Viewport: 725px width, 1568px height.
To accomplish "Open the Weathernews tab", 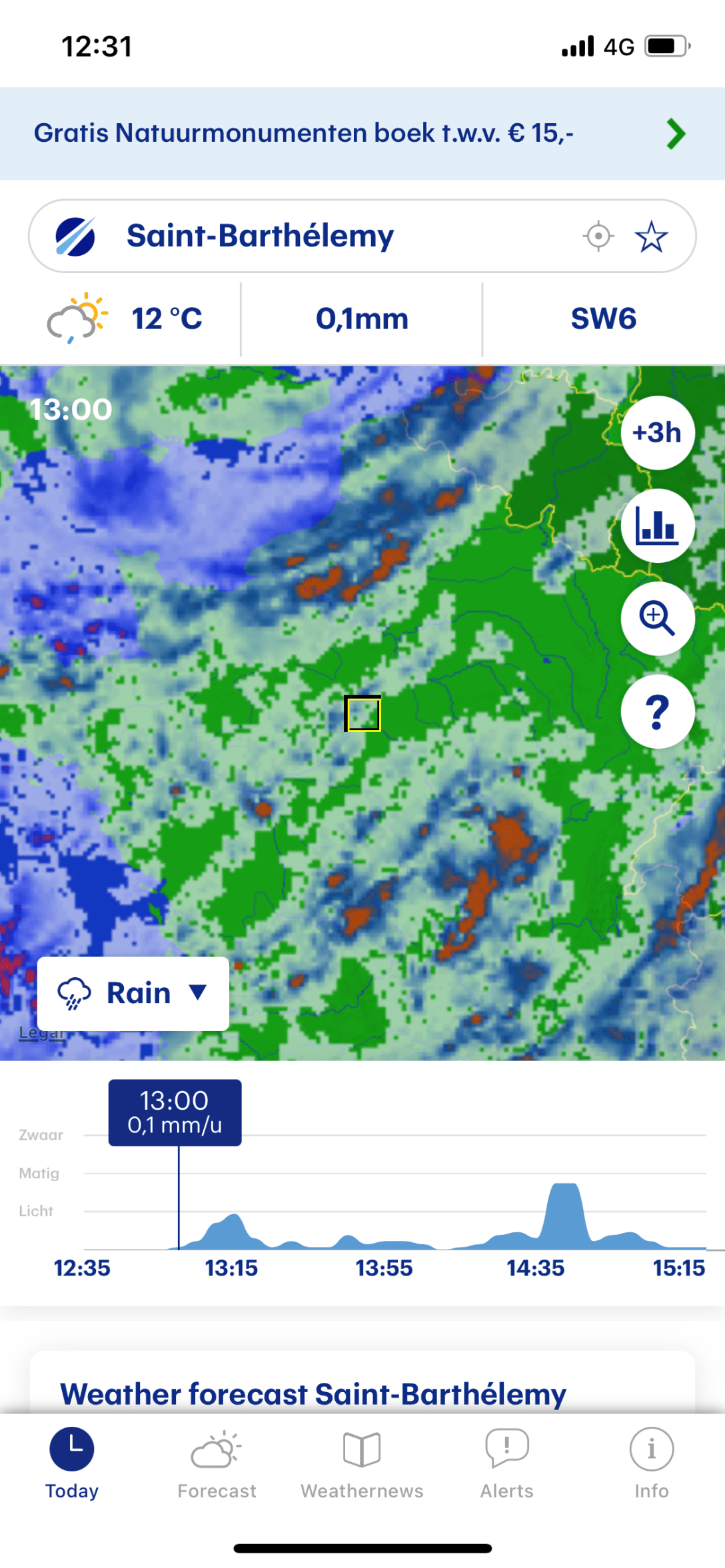I will (x=362, y=1463).
